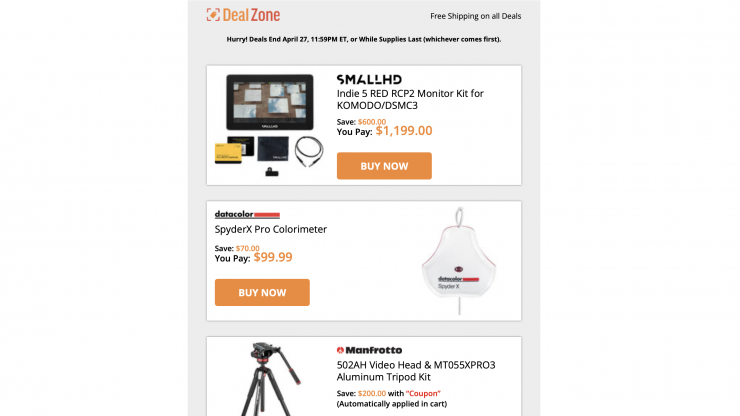Open the SmallHD Indie 5 monitor product image

(x=273, y=124)
